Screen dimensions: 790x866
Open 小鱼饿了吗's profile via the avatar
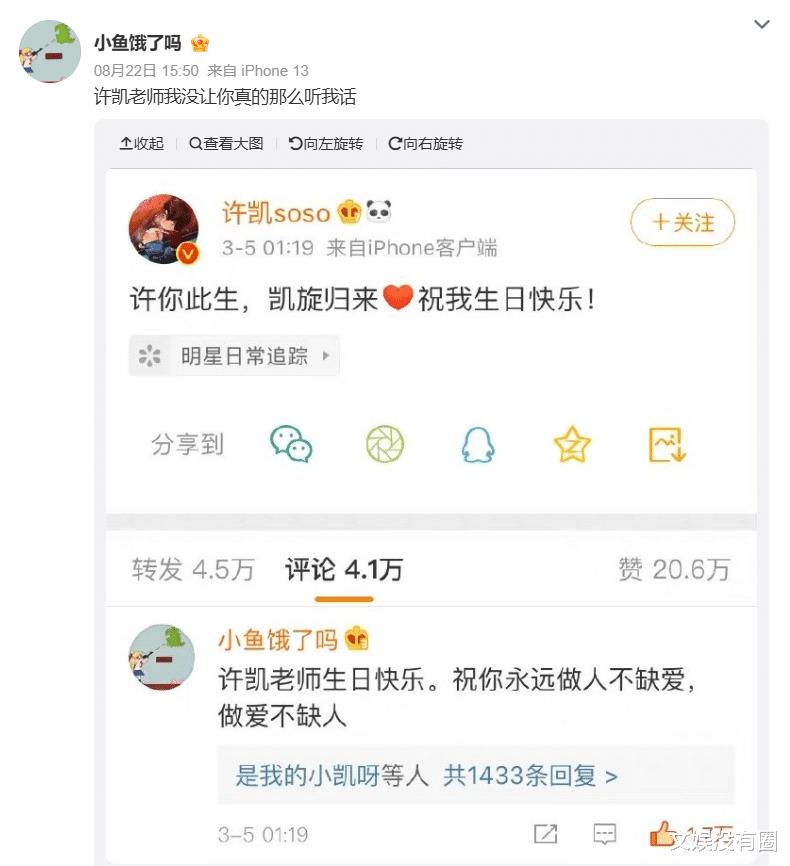pos(50,51)
